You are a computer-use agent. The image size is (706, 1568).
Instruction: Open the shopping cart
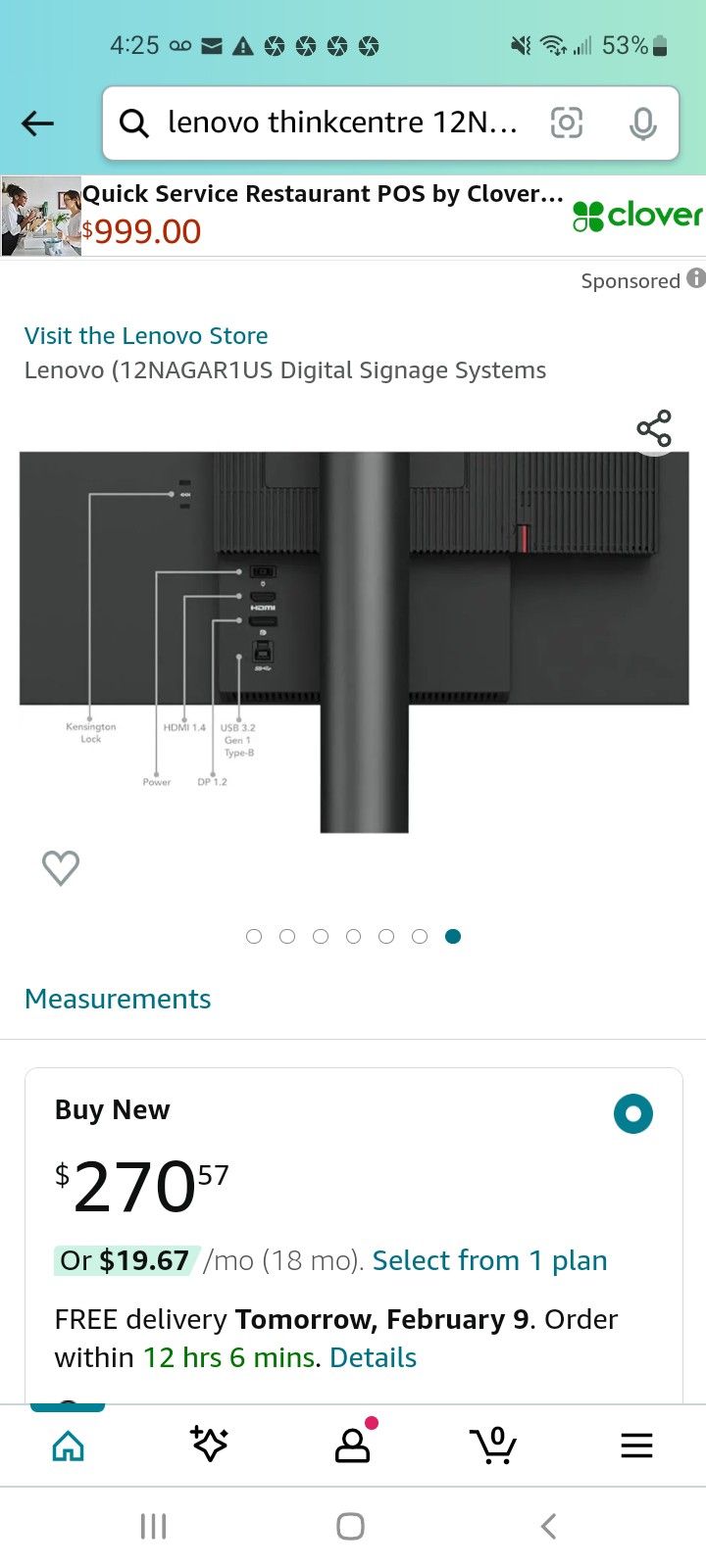point(493,1445)
